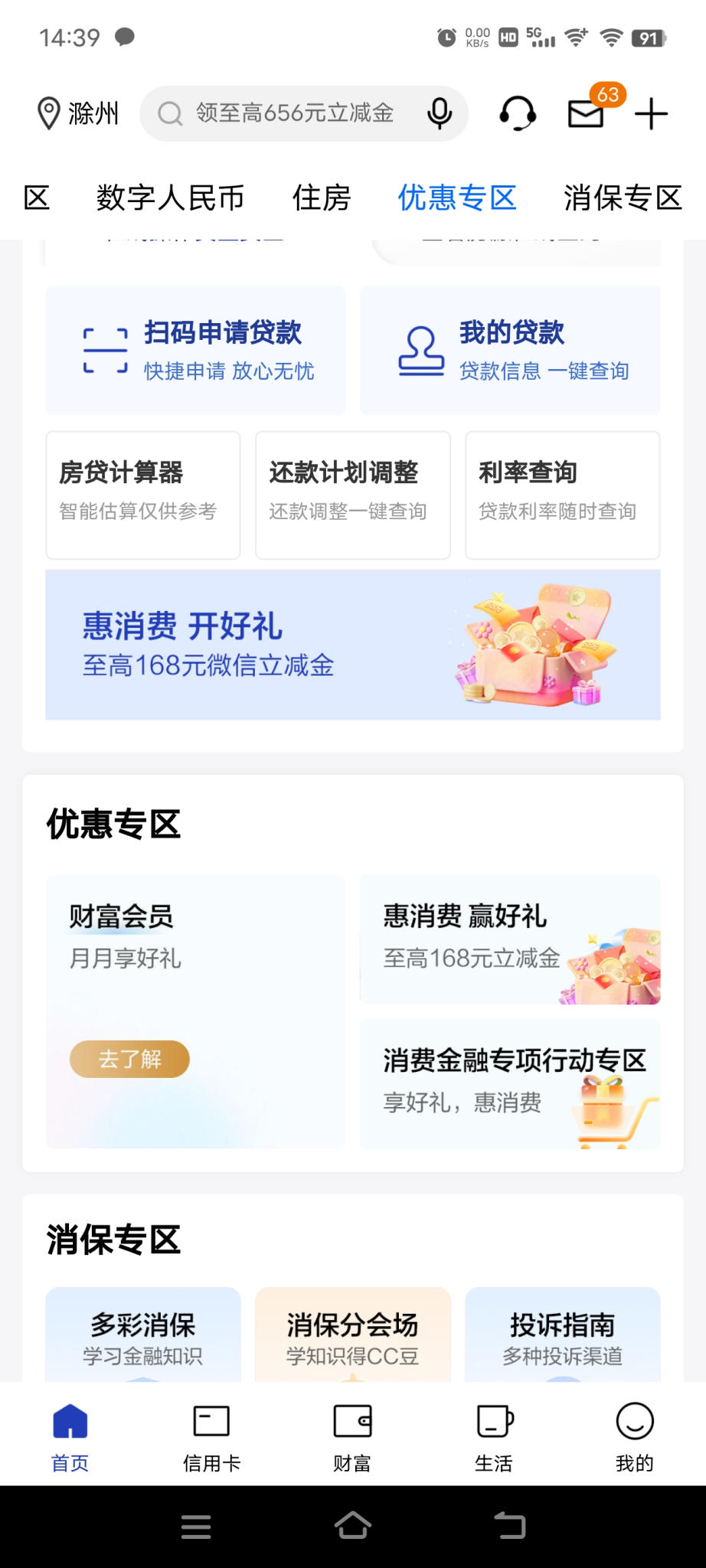Switch to the 数字人民币 tab
706x1568 pixels.
pyautogui.click(x=170, y=198)
